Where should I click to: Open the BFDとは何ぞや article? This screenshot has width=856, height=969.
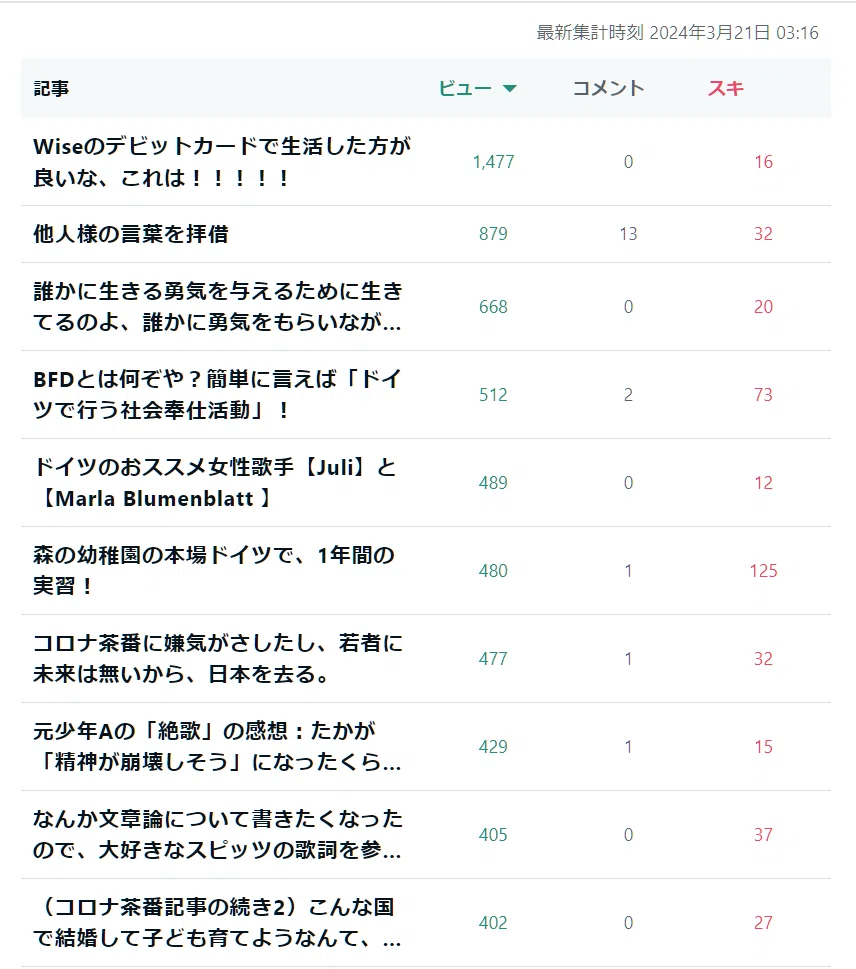pyautogui.click(x=218, y=394)
